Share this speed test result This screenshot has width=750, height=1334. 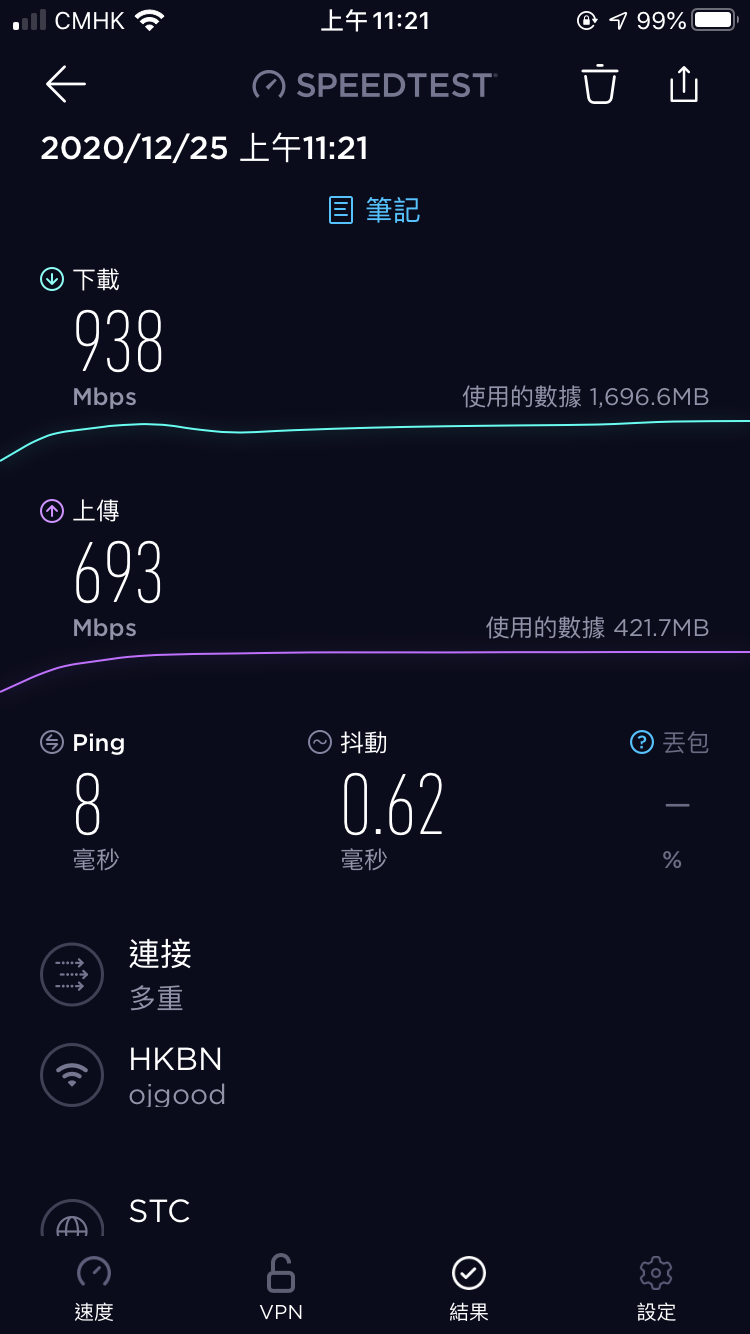[x=683, y=84]
